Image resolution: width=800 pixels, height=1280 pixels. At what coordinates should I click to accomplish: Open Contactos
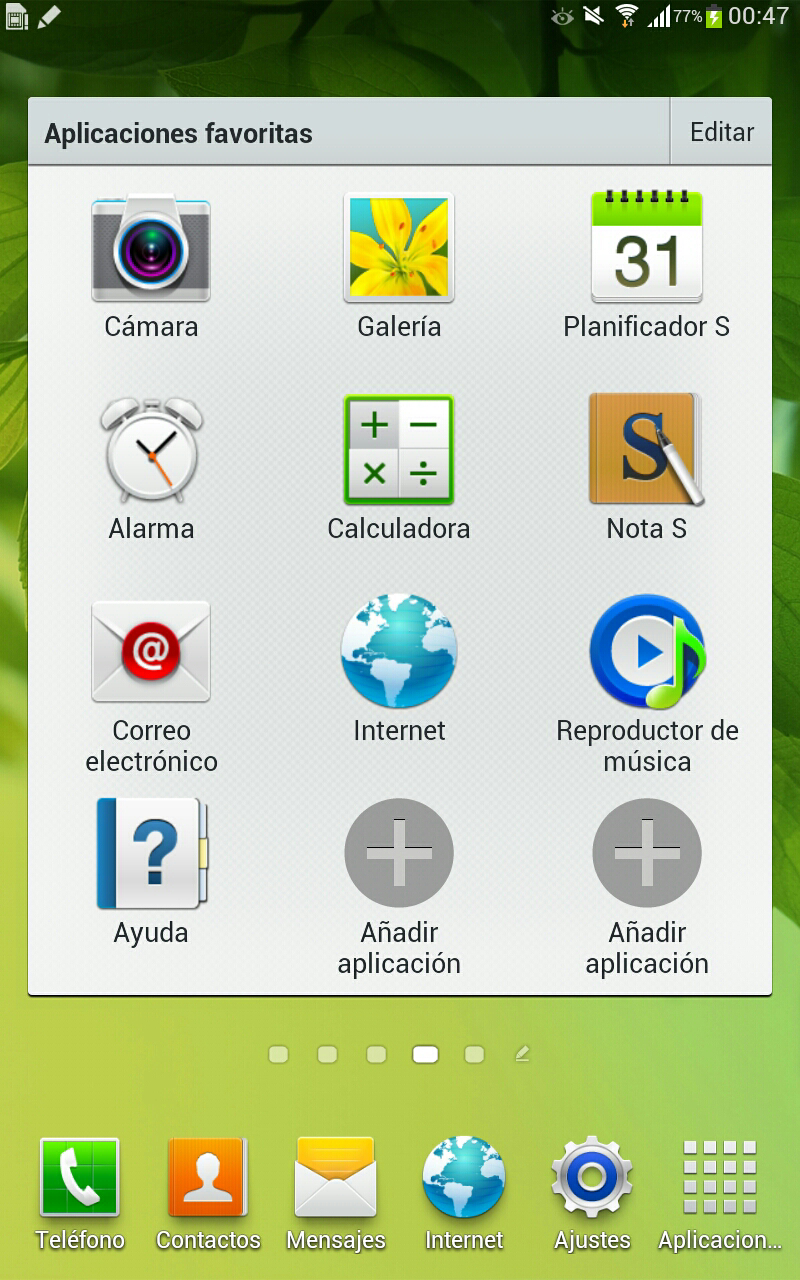pyautogui.click(x=208, y=1178)
